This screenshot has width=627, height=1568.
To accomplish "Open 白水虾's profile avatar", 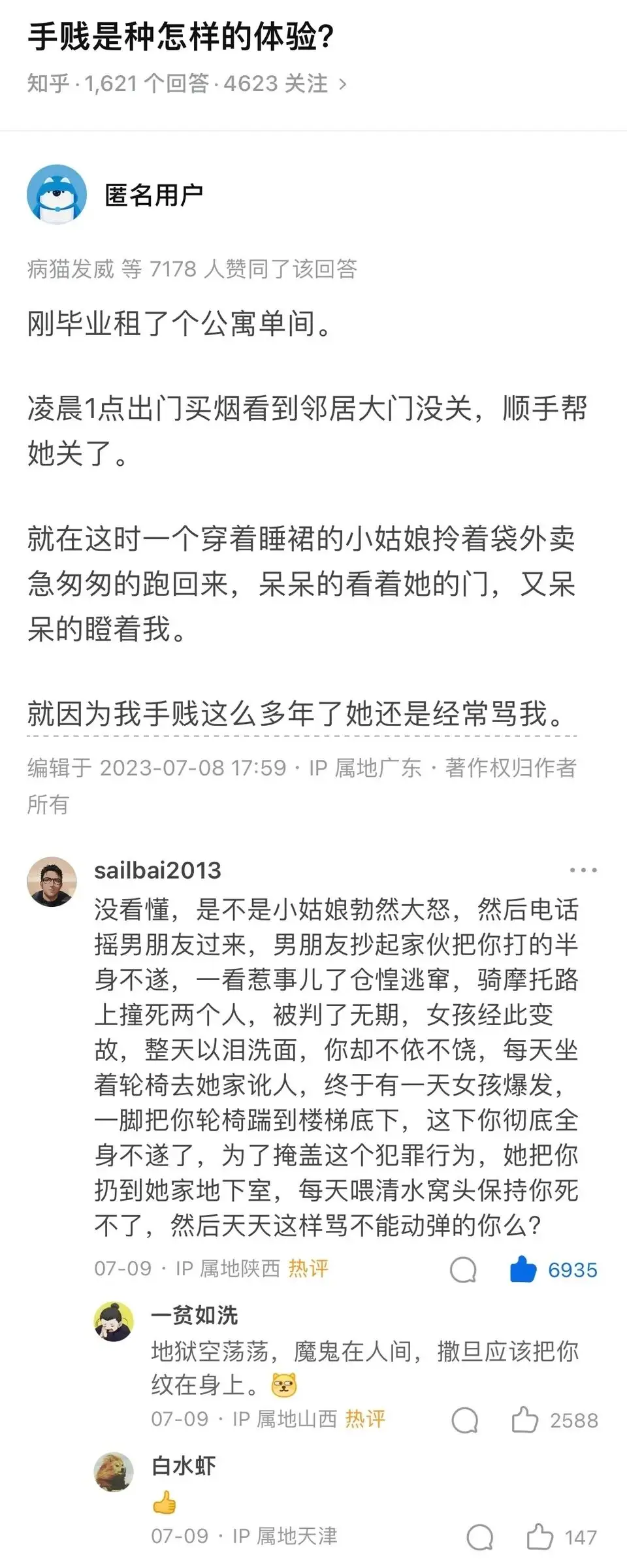I will 114,1472.
